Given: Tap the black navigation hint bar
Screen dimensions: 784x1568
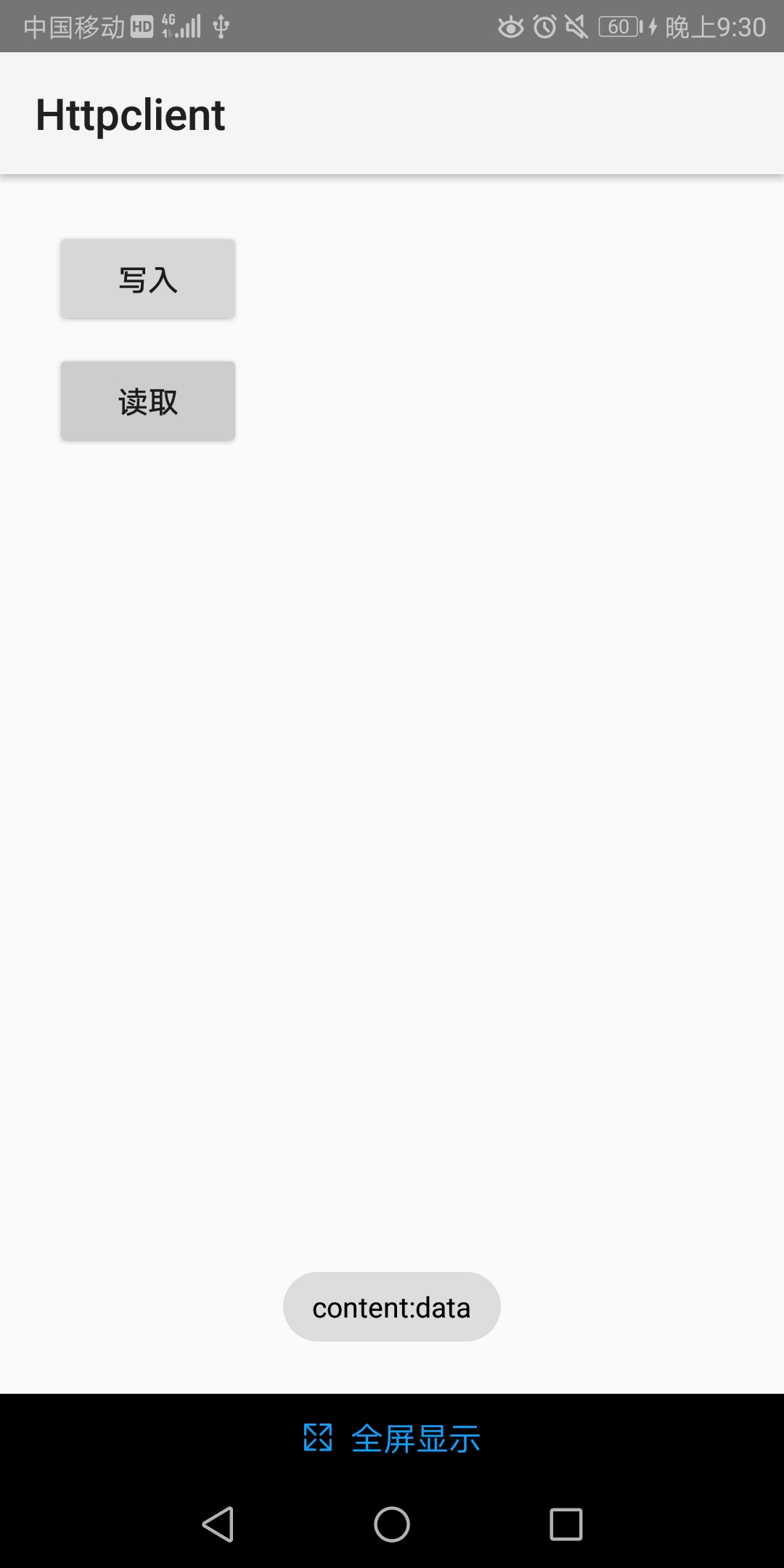Looking at the screenshot, I should 392,1438.
